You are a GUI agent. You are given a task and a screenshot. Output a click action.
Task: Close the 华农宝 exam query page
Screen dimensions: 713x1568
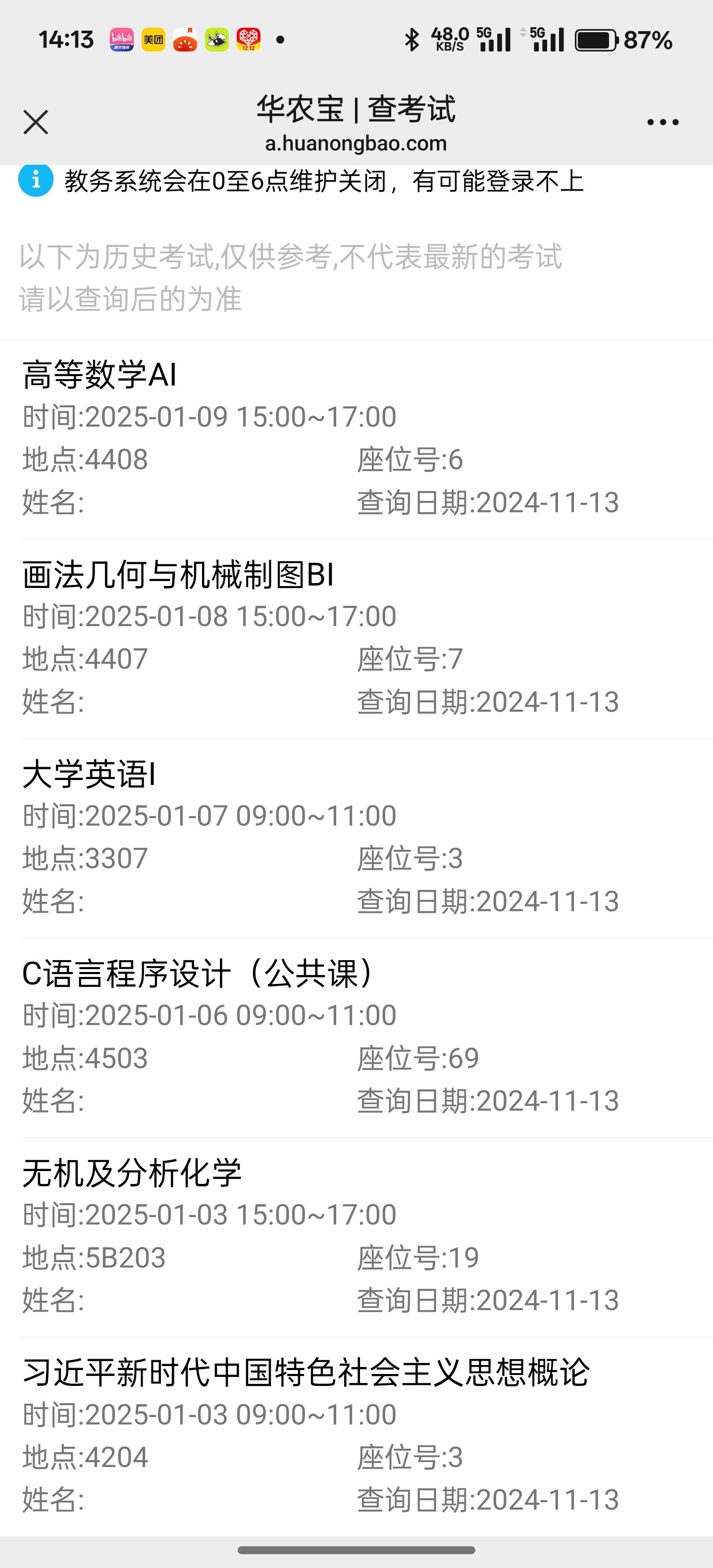coord(35,122)
